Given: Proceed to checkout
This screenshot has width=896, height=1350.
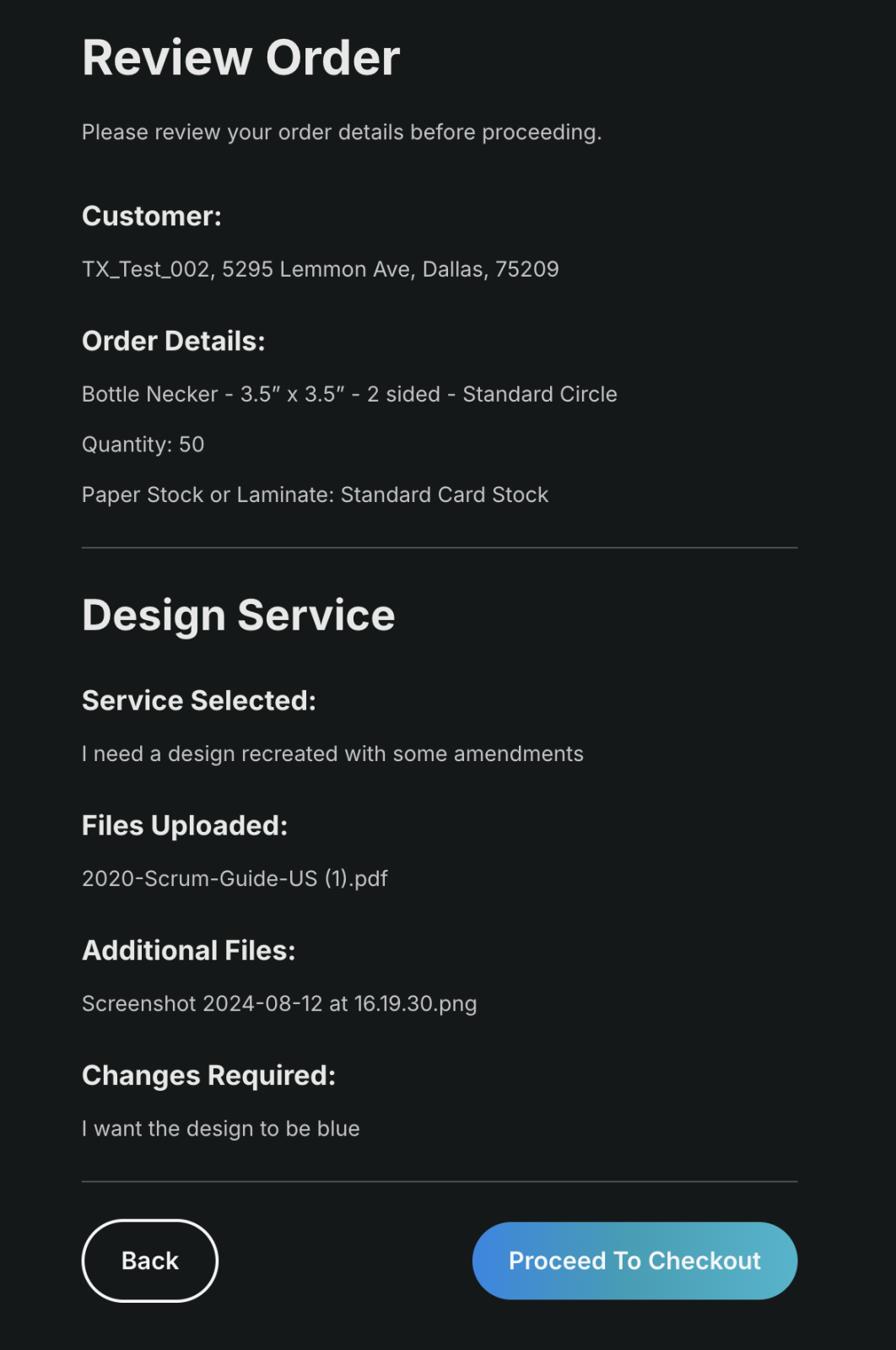Looking at the screenshot, I should (x=634, y=1261).
